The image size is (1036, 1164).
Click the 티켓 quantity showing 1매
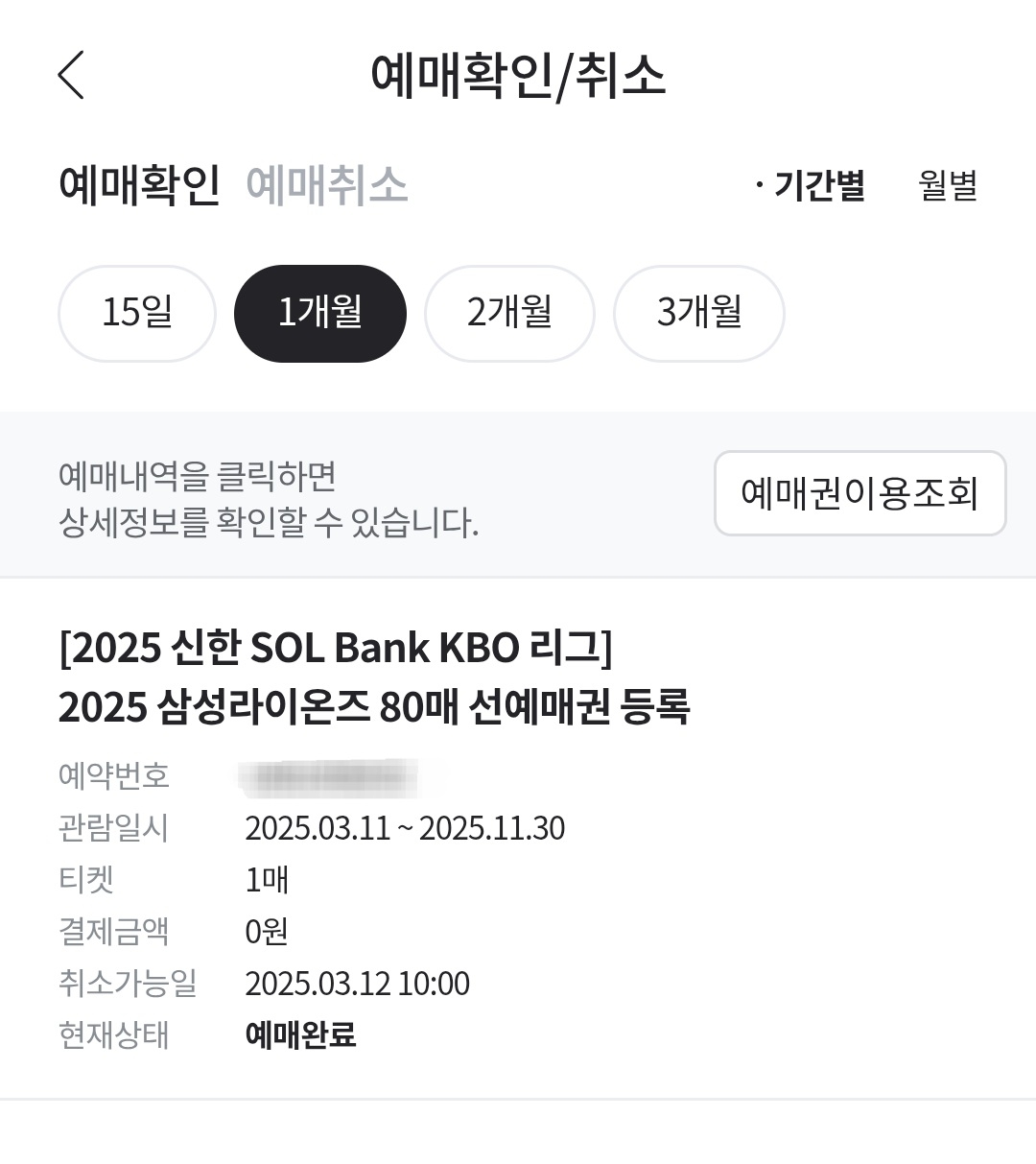click(266, 879)
